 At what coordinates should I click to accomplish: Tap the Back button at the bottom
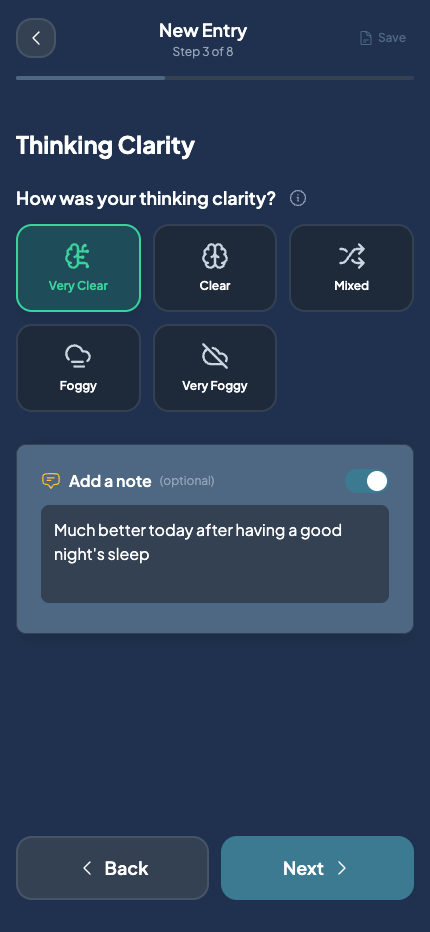pyautogui.click(x=112, y=868)
